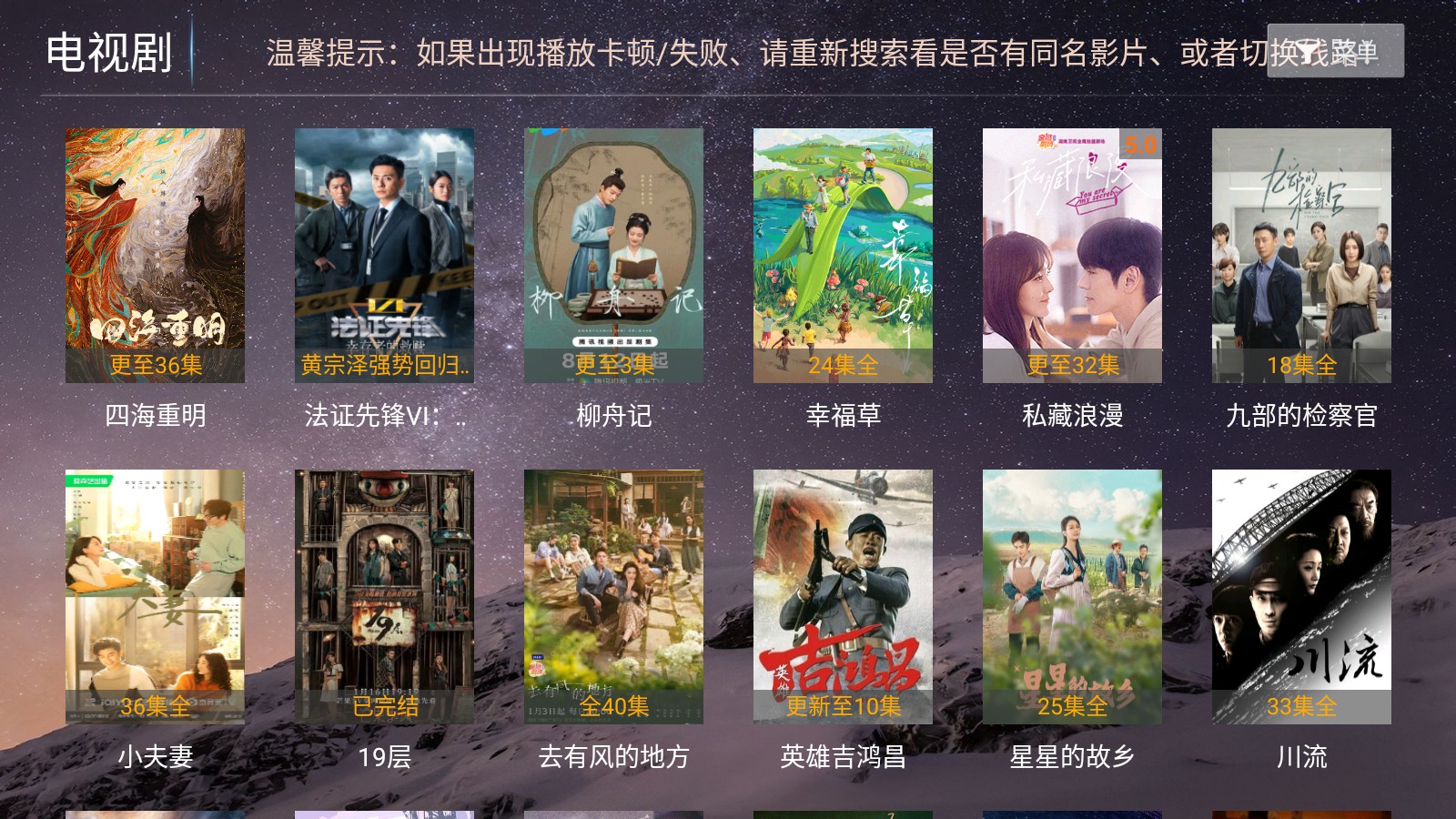Select 法证先锋VI drama
This screenshot has height=819, width=1456.
pyautogui.click(x=384, y=256)
